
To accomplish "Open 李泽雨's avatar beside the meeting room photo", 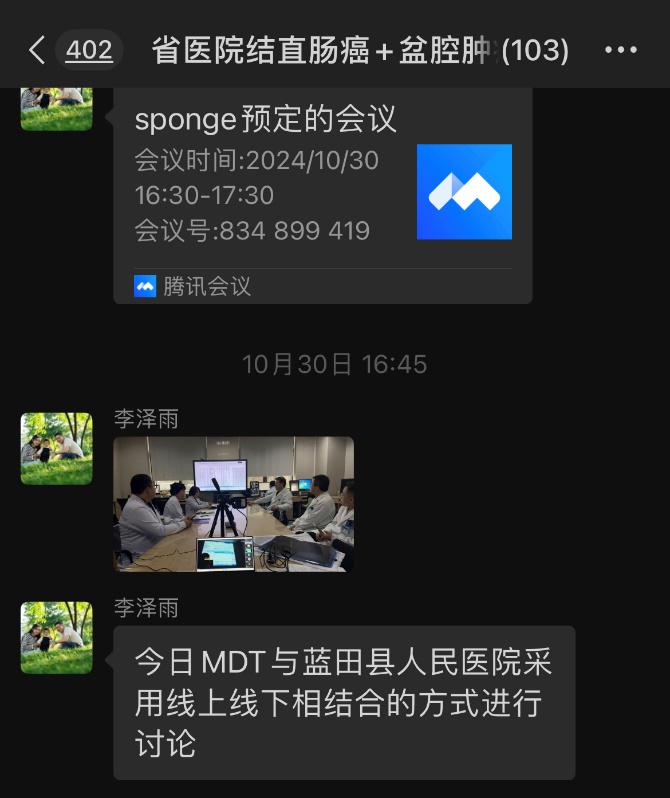I will [57, 449].
